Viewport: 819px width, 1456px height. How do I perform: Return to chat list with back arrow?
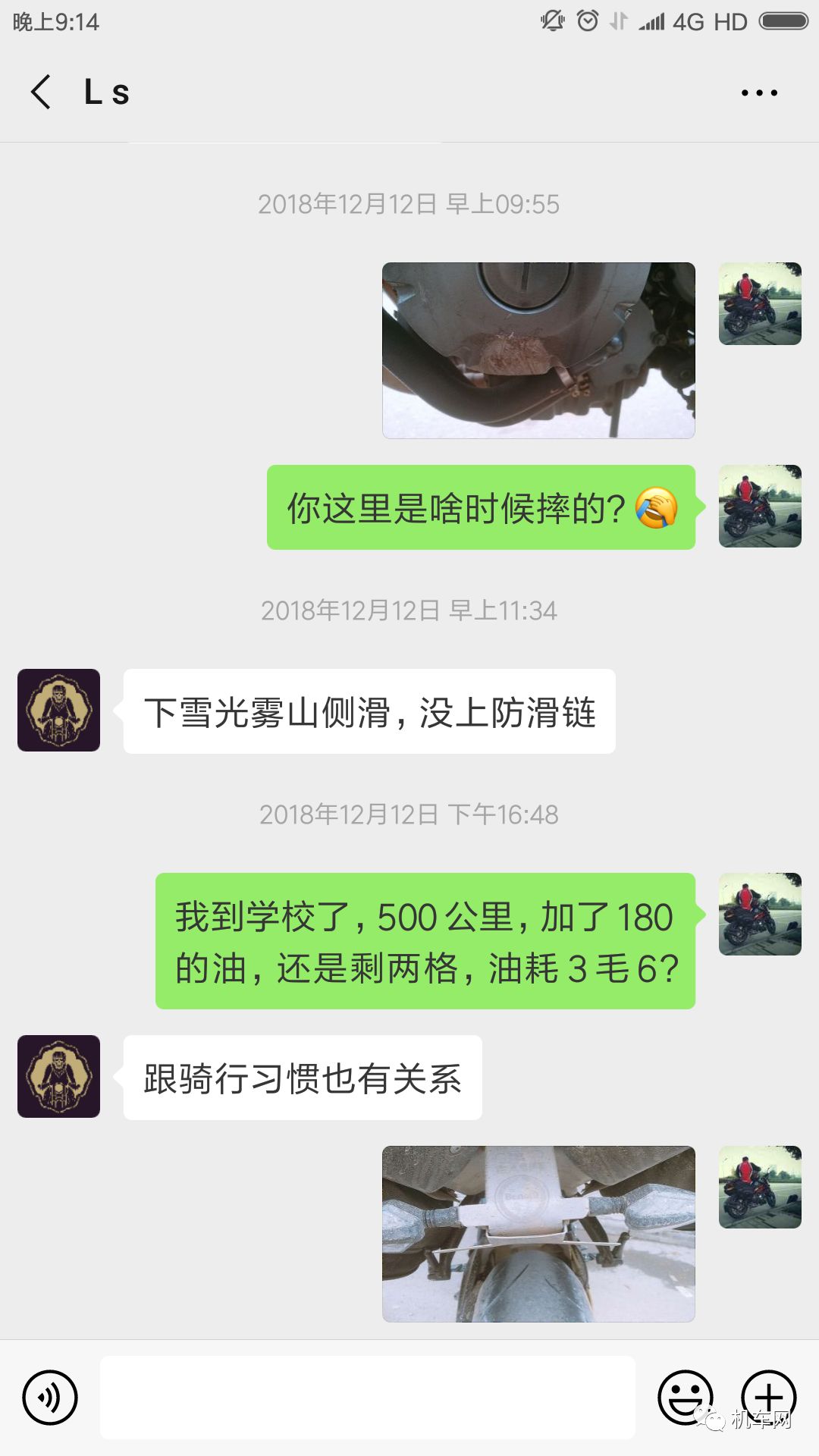[x=42, y=91]
